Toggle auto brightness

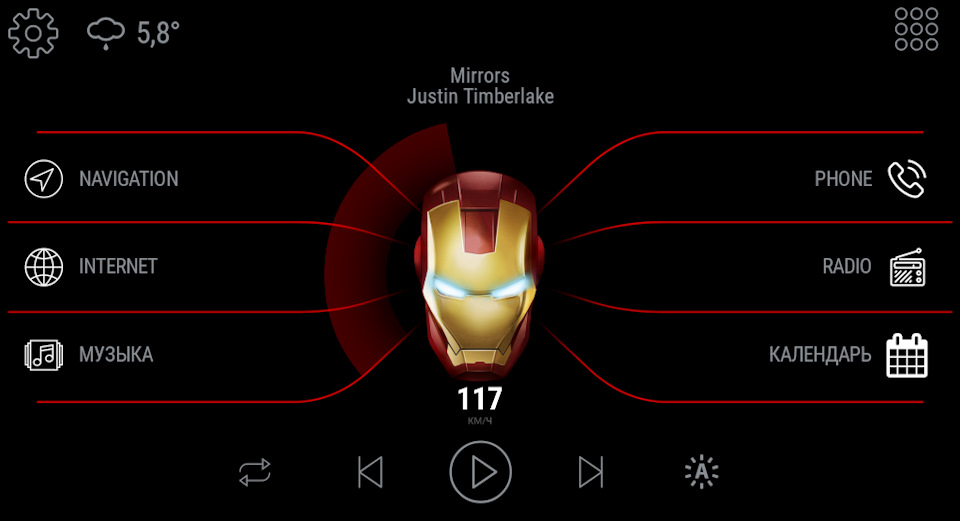coord(702,472)
